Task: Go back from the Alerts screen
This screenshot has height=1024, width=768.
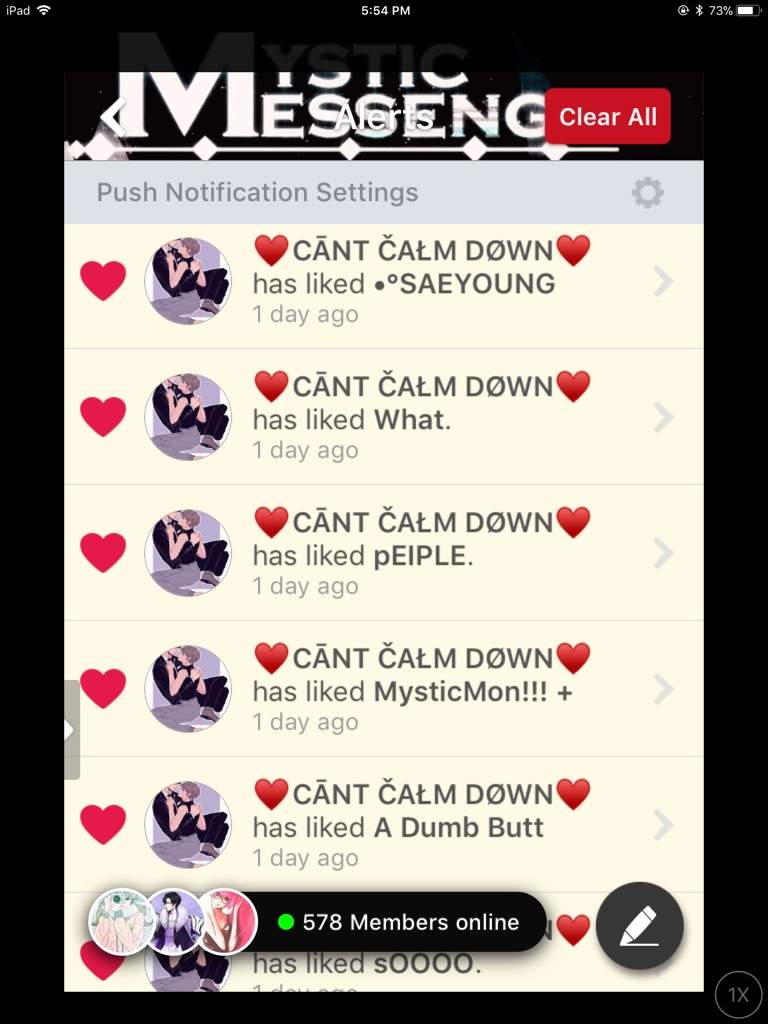Action: 112,118
